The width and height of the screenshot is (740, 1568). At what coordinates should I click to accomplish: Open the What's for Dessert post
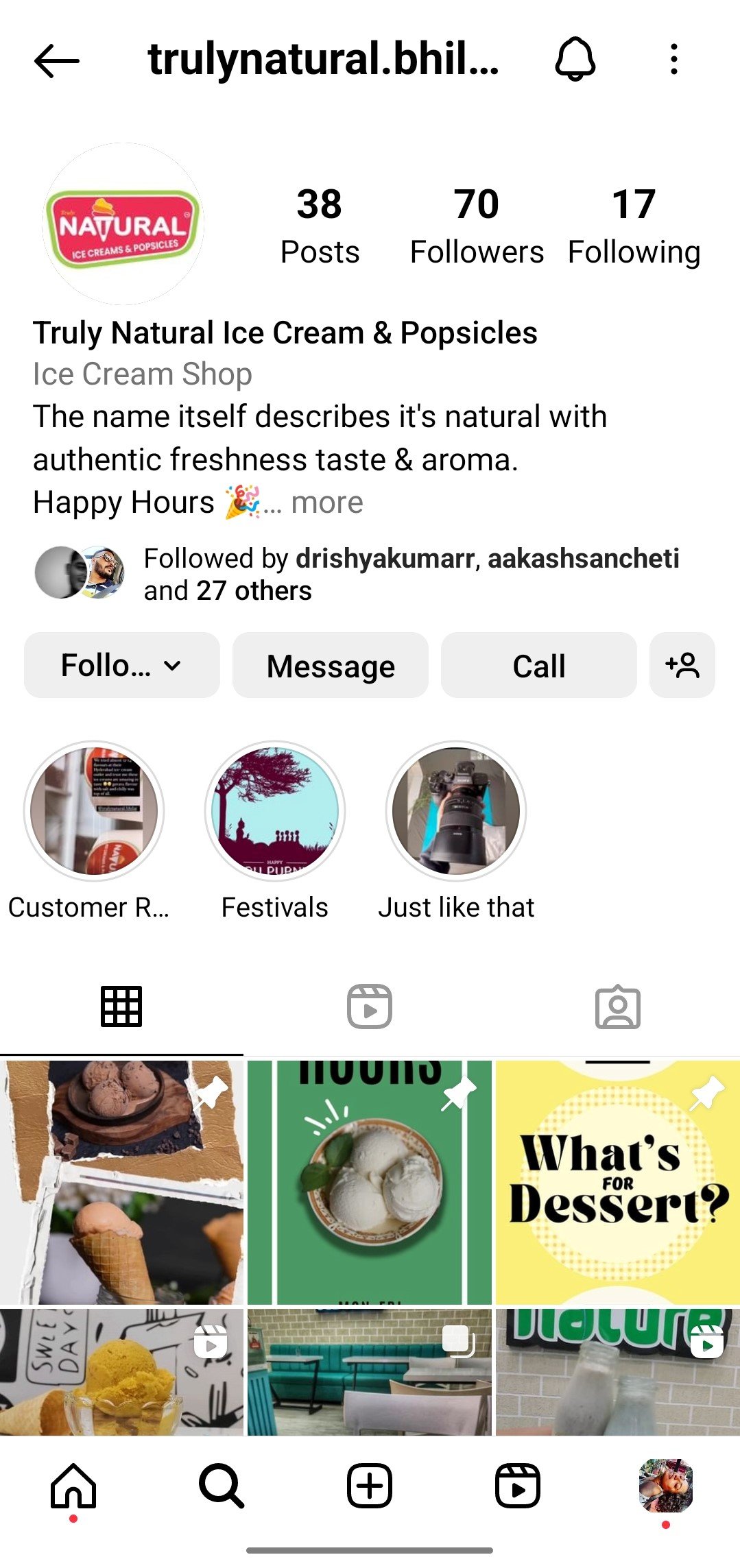(617, 1182)
